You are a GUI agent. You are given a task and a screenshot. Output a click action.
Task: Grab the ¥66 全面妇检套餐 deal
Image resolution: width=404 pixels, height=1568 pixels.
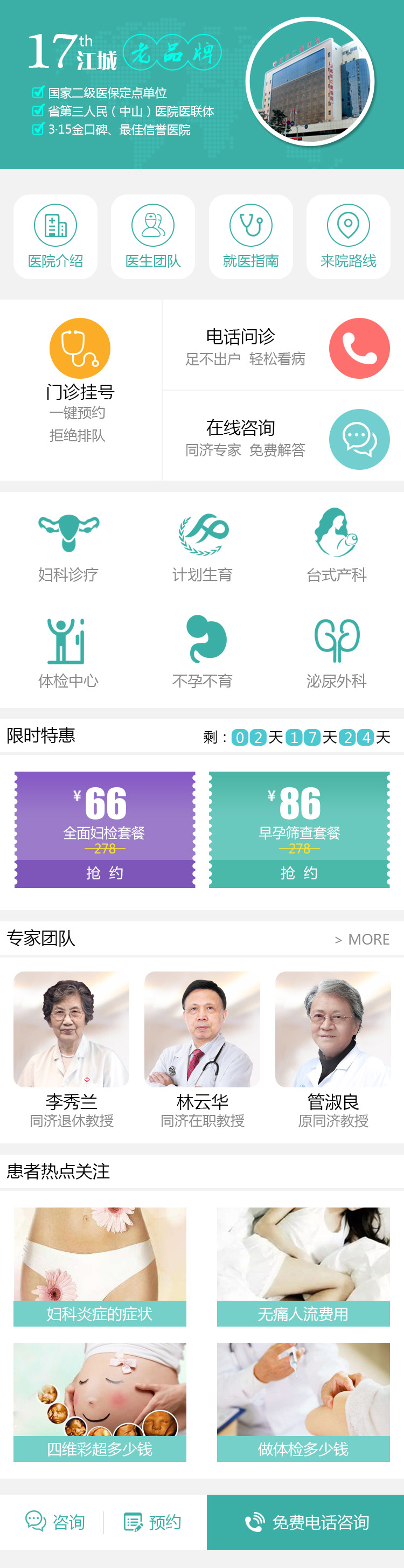105,873
